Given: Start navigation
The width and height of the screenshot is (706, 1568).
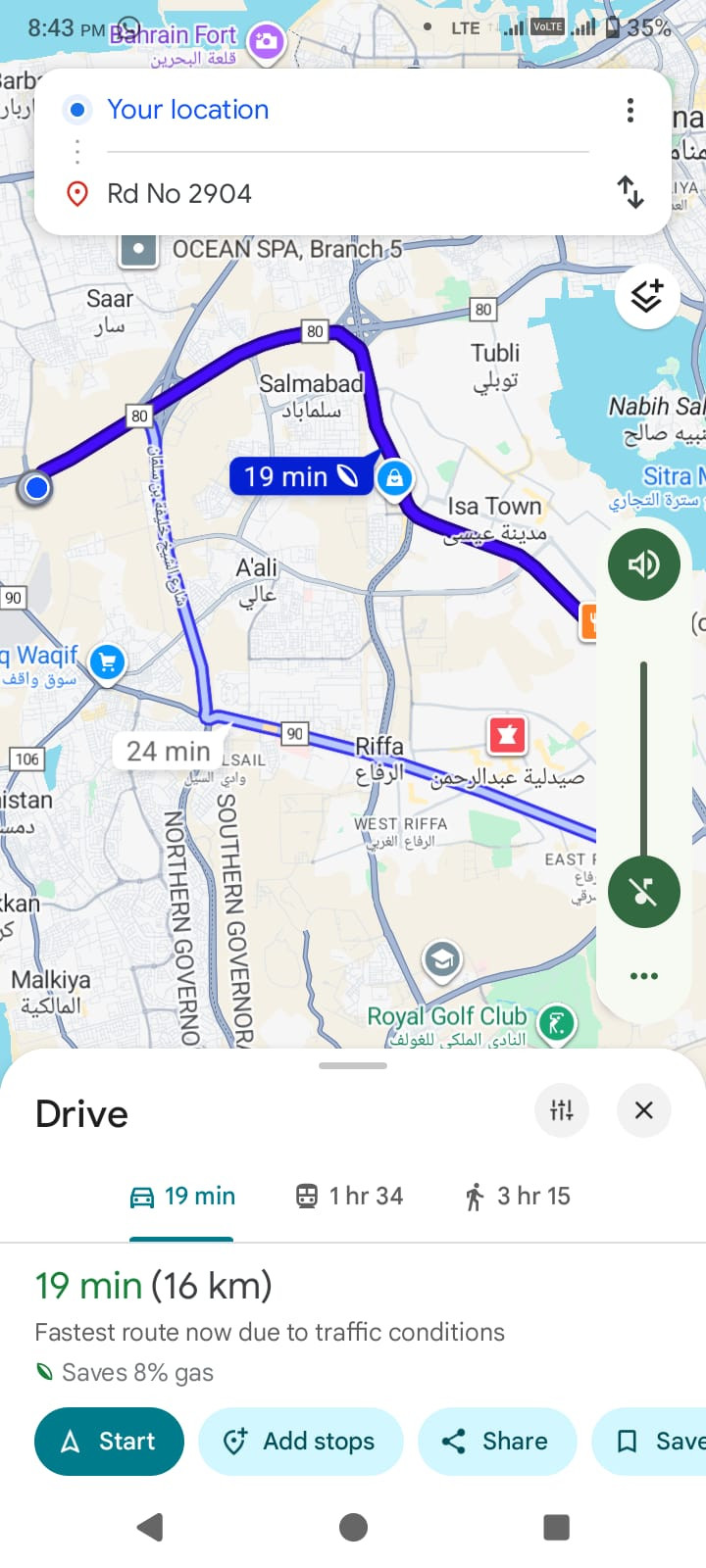Looking at the screenshot, I should [109, 1442].
